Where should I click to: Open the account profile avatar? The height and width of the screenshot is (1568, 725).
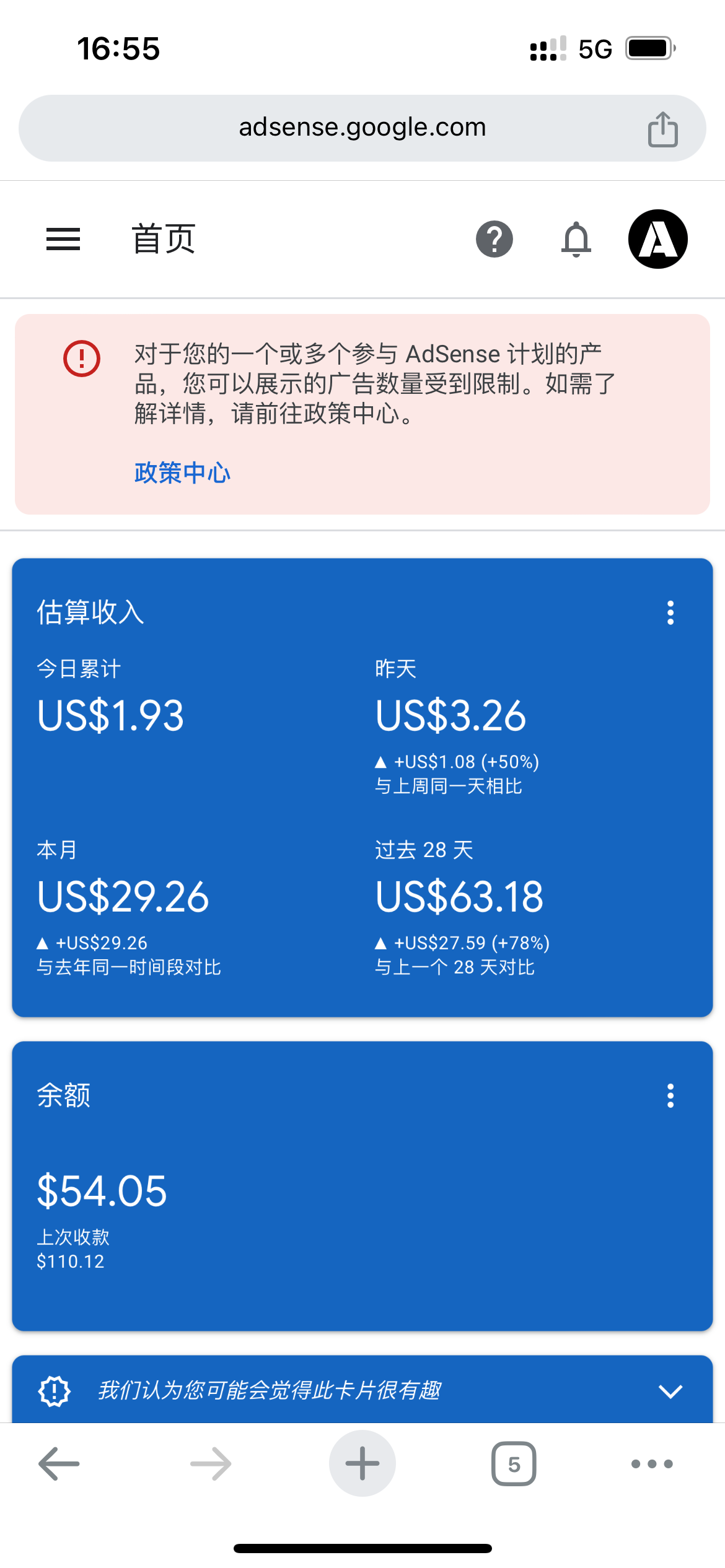pos(657,239)
